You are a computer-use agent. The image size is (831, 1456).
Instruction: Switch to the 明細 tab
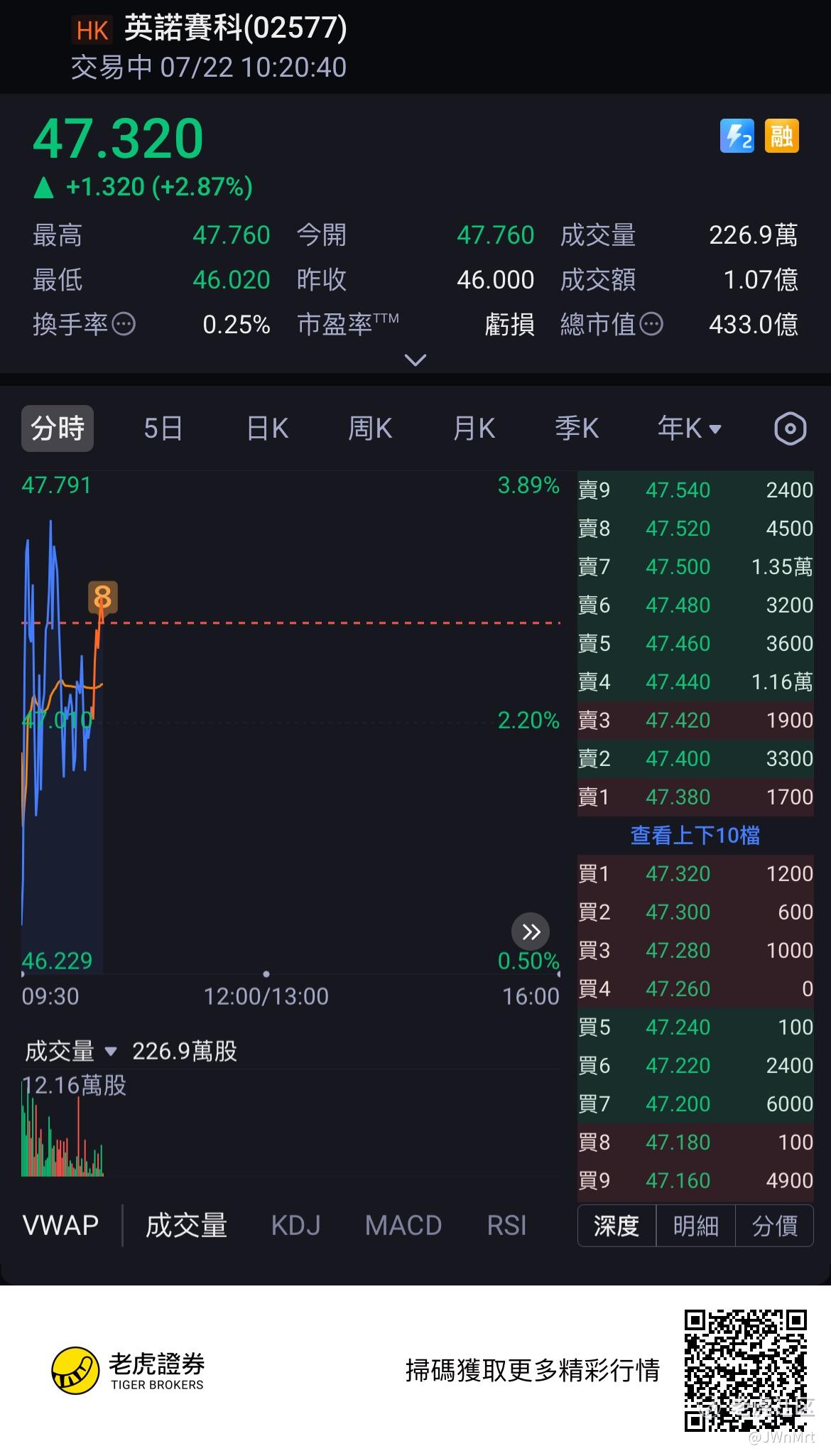point(696,1226)
